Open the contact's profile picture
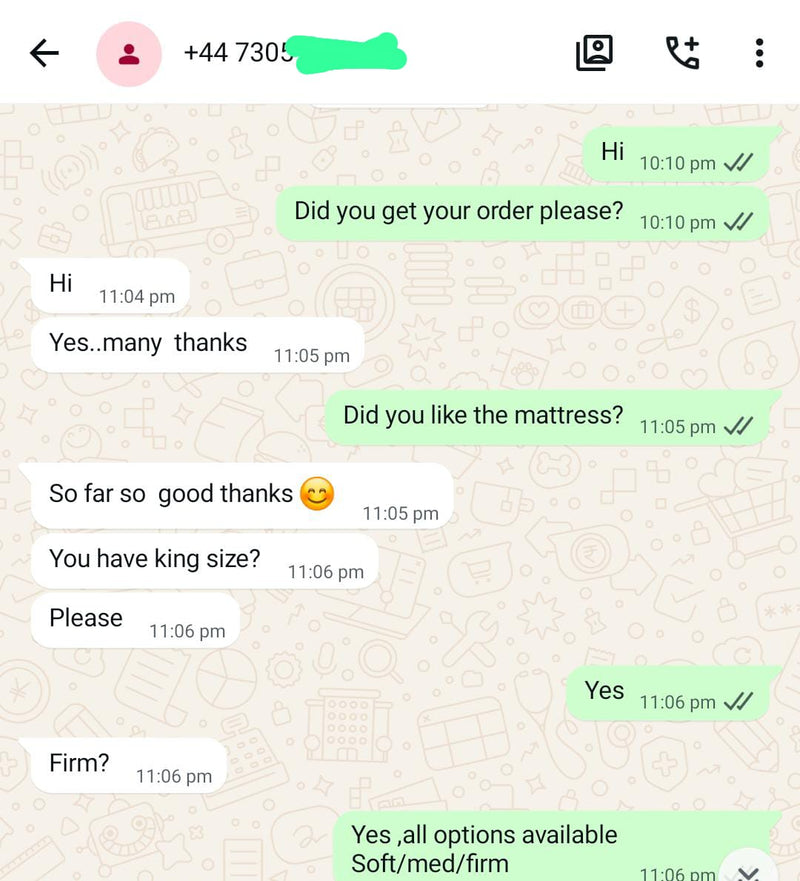The image size is (800, 881). pos(129,53)
